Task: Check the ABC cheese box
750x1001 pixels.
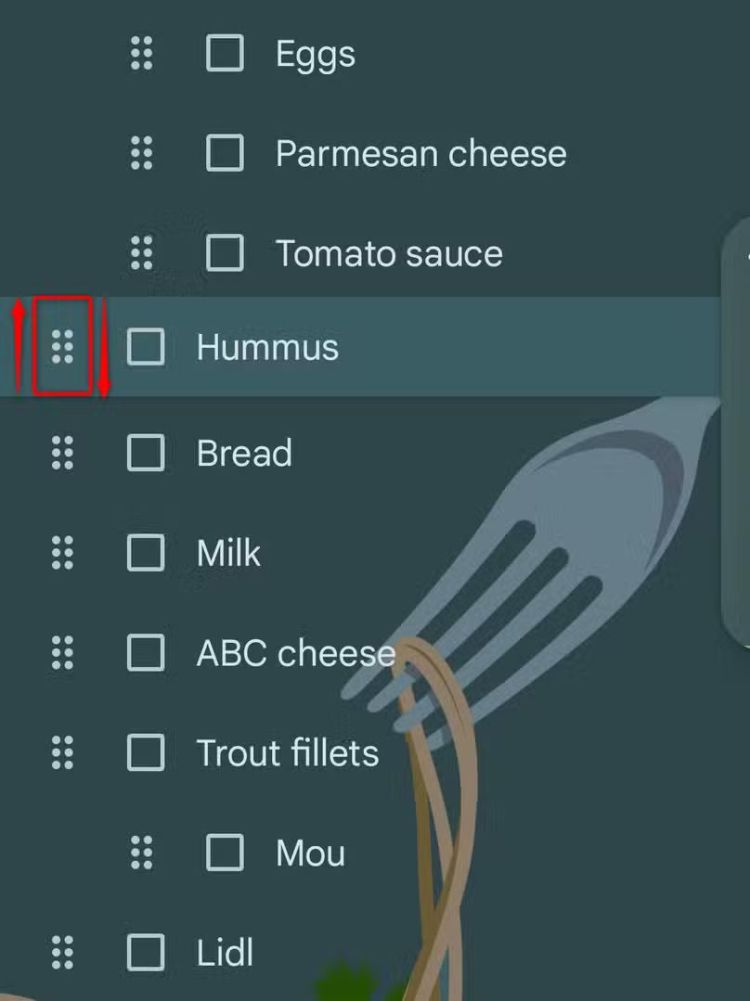Action: tap(146, 653)
